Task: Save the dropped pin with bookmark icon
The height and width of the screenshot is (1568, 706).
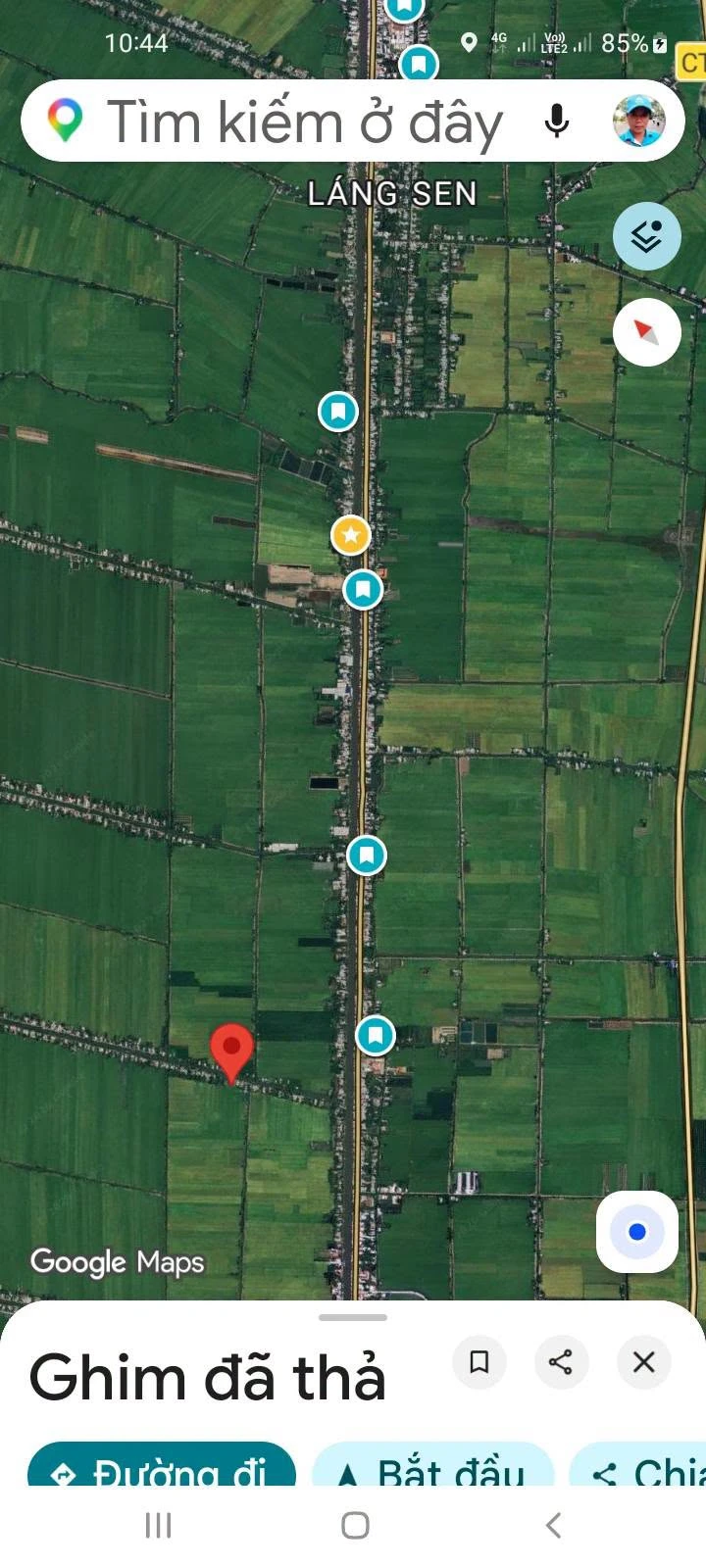Action: point(479,1361)
